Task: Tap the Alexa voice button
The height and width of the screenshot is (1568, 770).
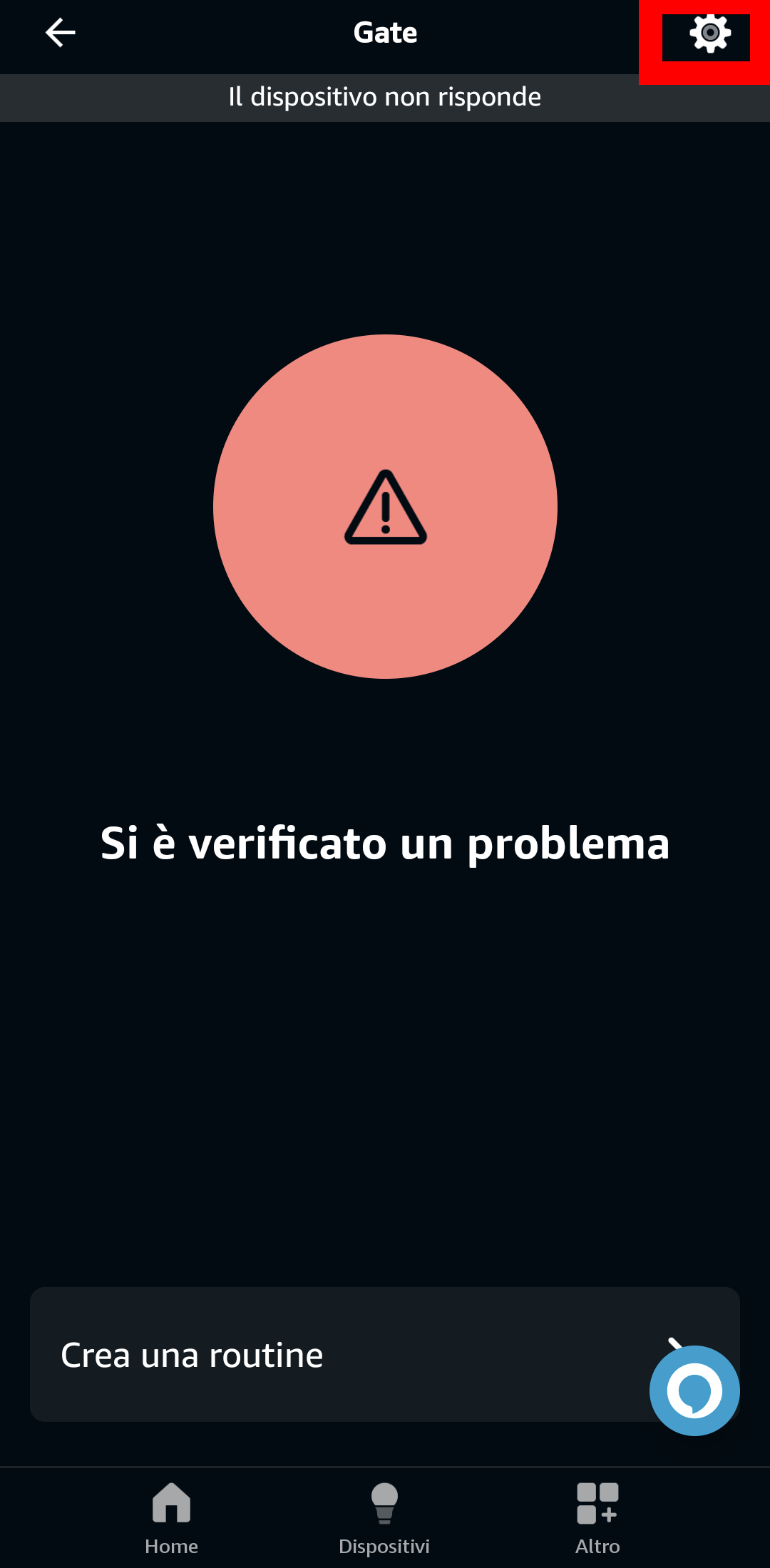Action: [694, 1390]
